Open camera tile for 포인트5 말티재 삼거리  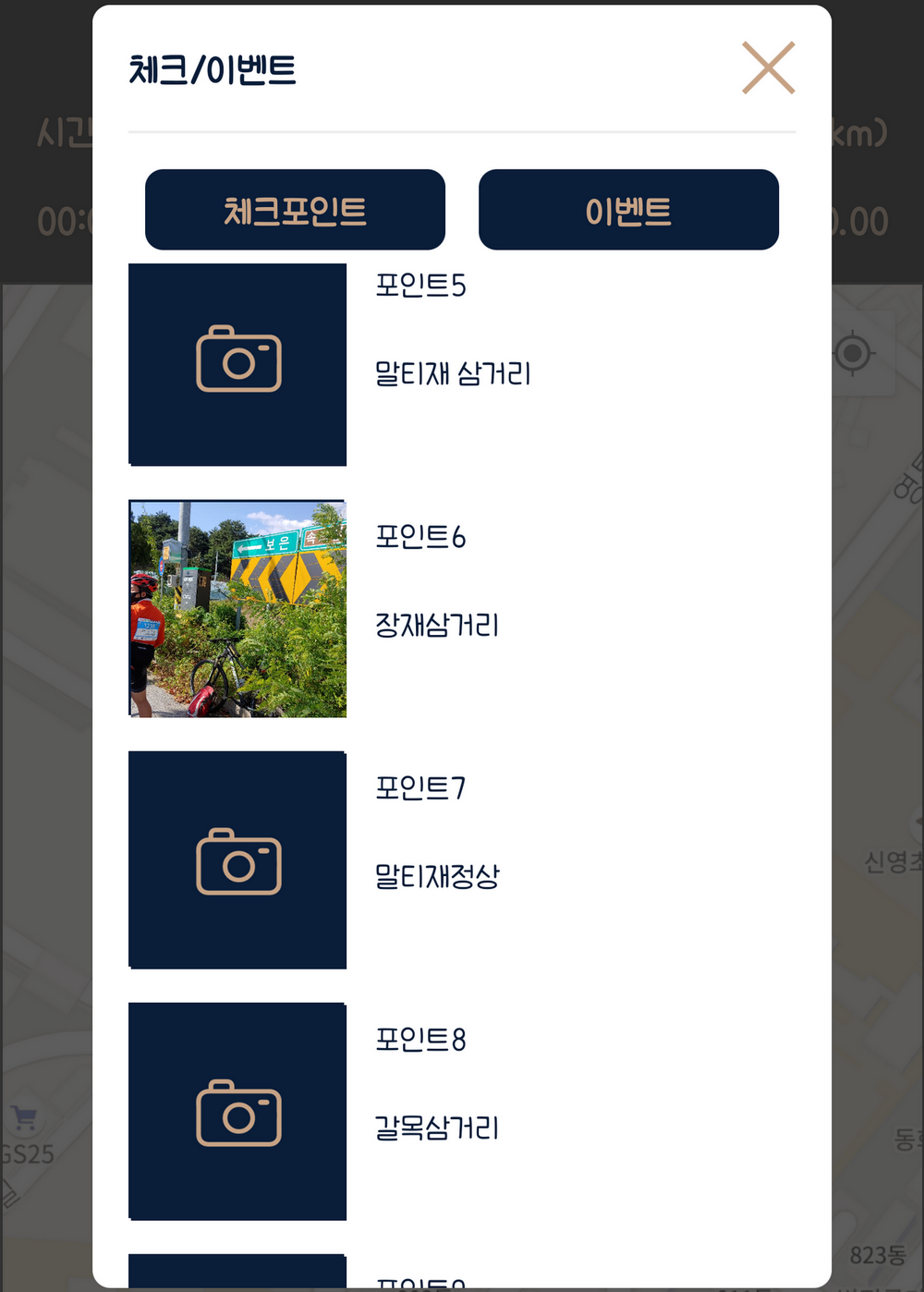point(237,364)
